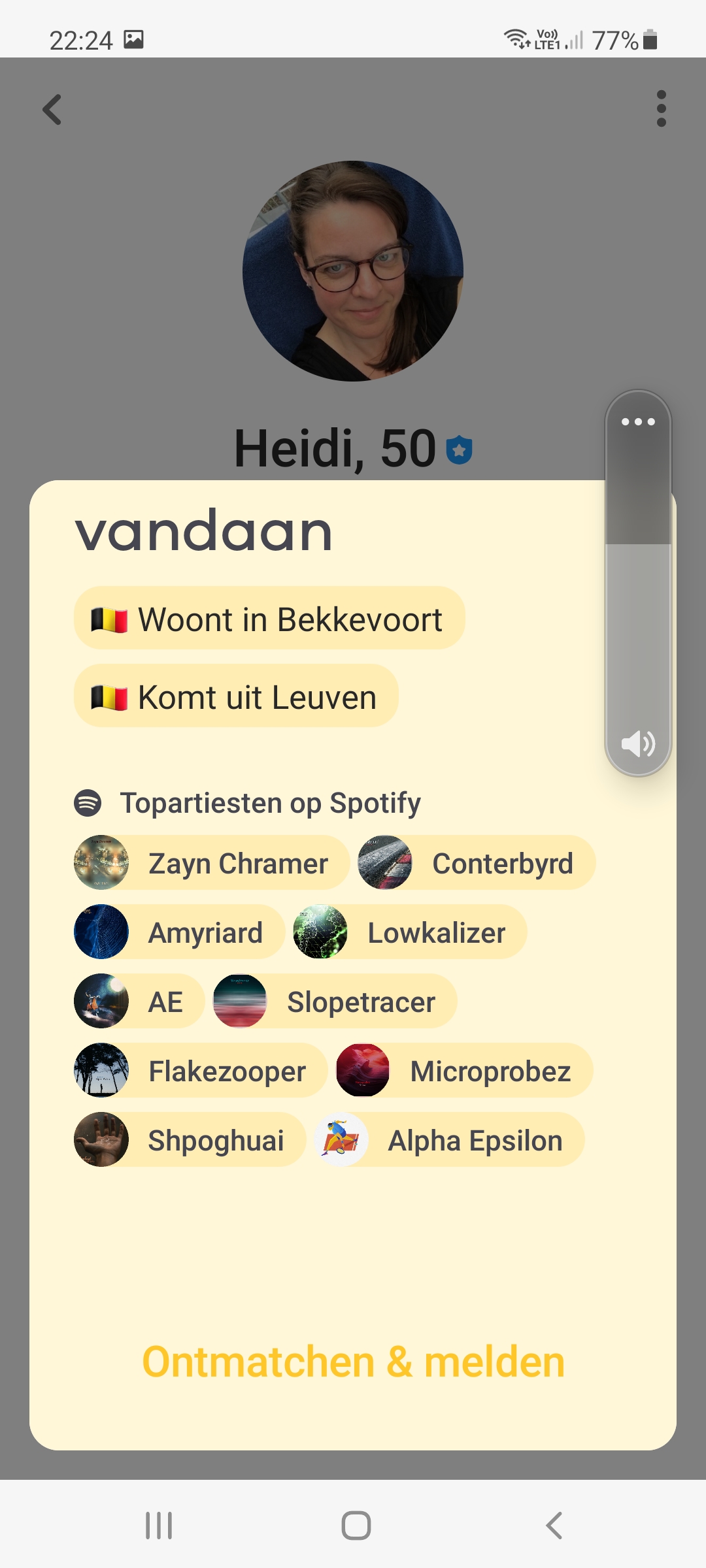
Task: Choose the Lowkalizer artist chip
Action: (x=410, y=932)
